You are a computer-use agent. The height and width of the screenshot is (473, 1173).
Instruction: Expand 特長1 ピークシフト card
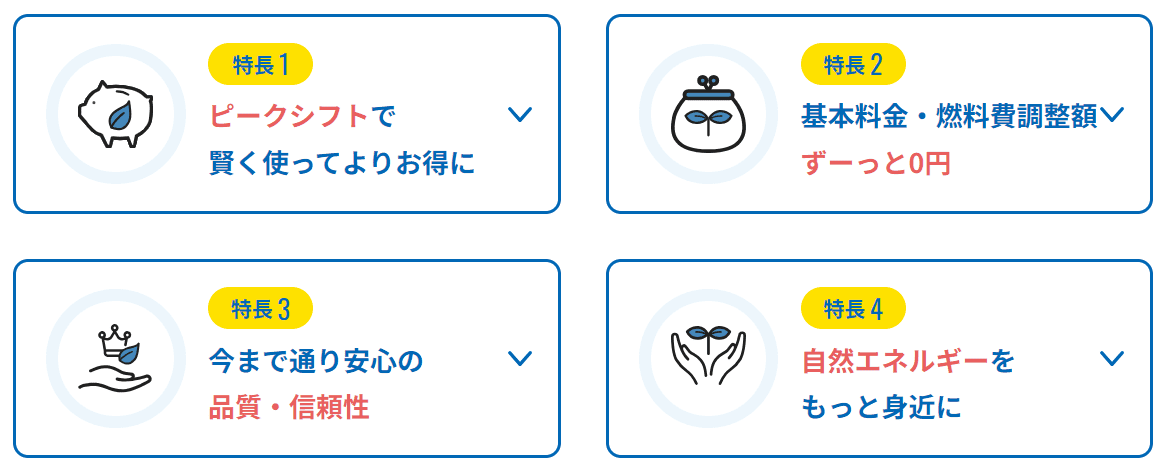tap(520, 115)
